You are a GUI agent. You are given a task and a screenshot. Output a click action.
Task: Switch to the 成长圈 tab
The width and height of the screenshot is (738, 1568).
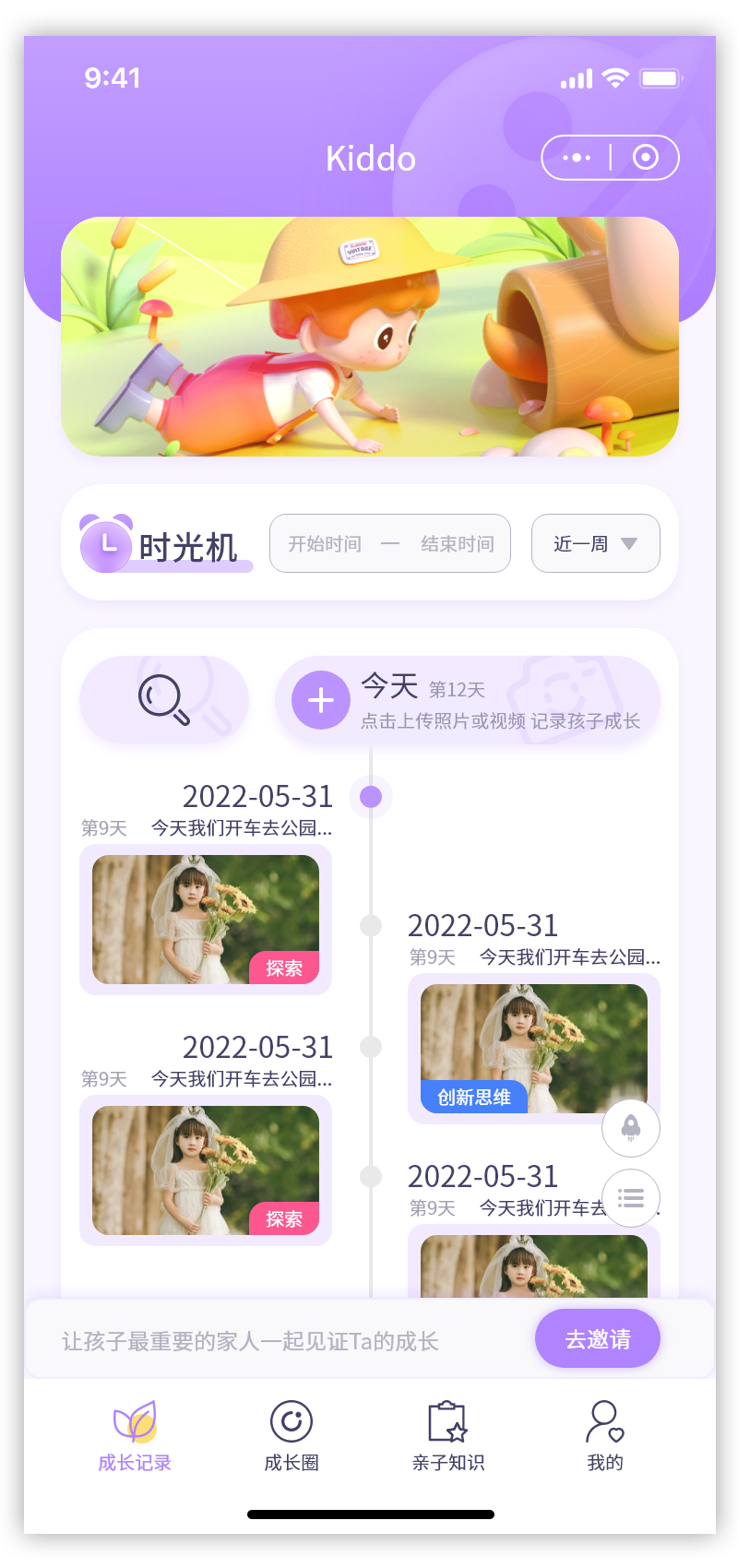[292, 1435]
